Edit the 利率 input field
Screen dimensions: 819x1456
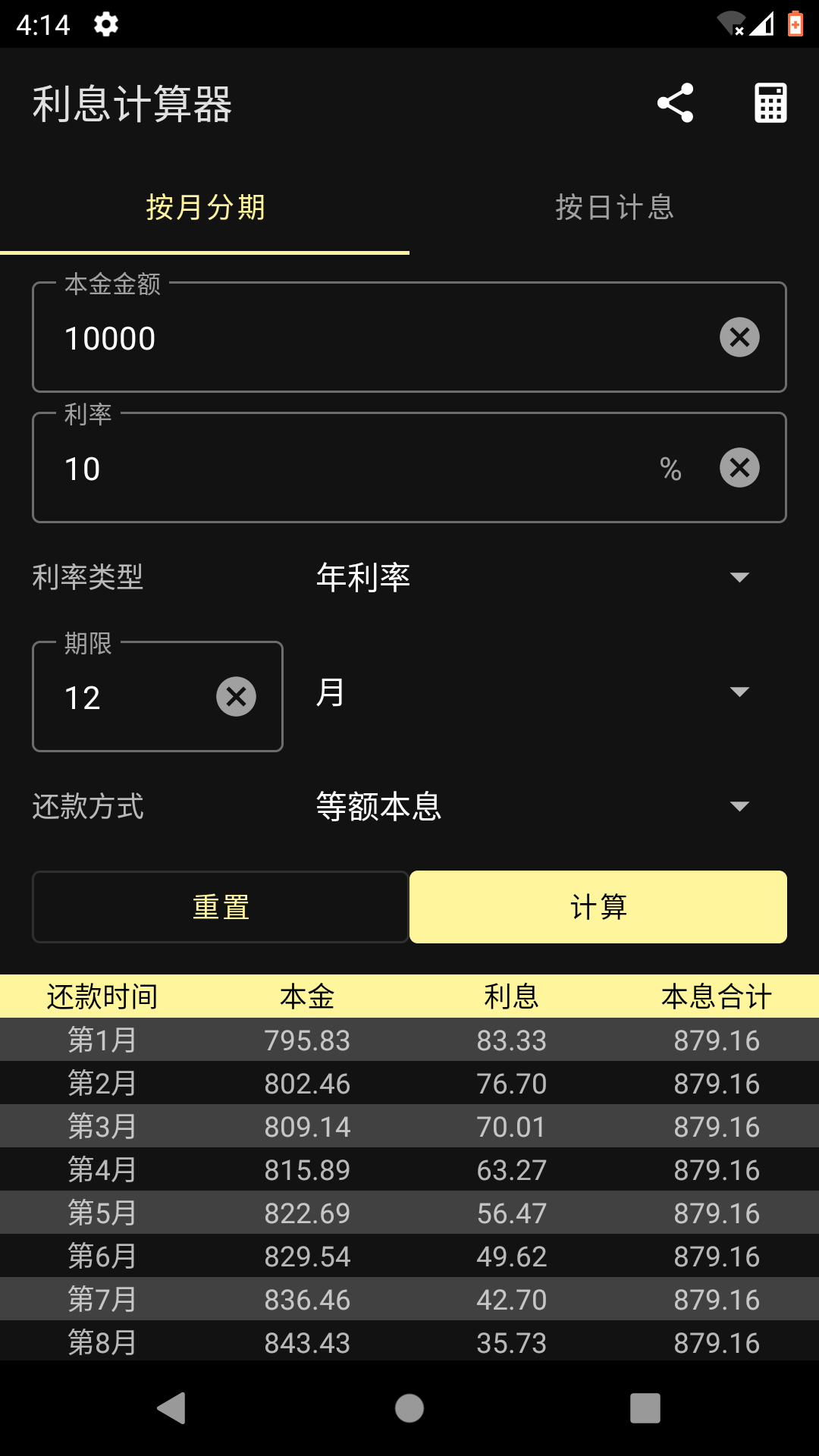(341, 469)
